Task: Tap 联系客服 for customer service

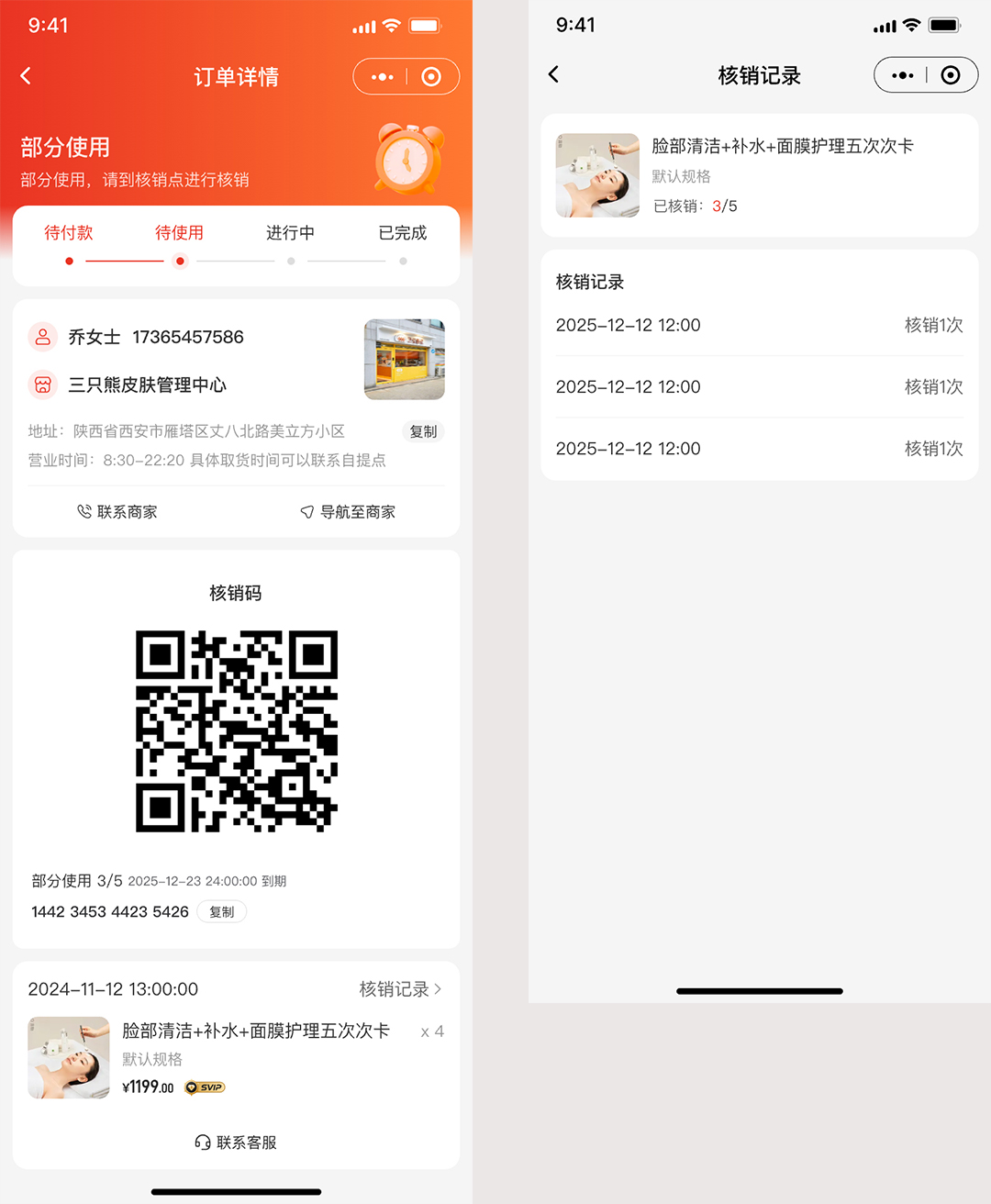Action: [x=236, y=1143]
